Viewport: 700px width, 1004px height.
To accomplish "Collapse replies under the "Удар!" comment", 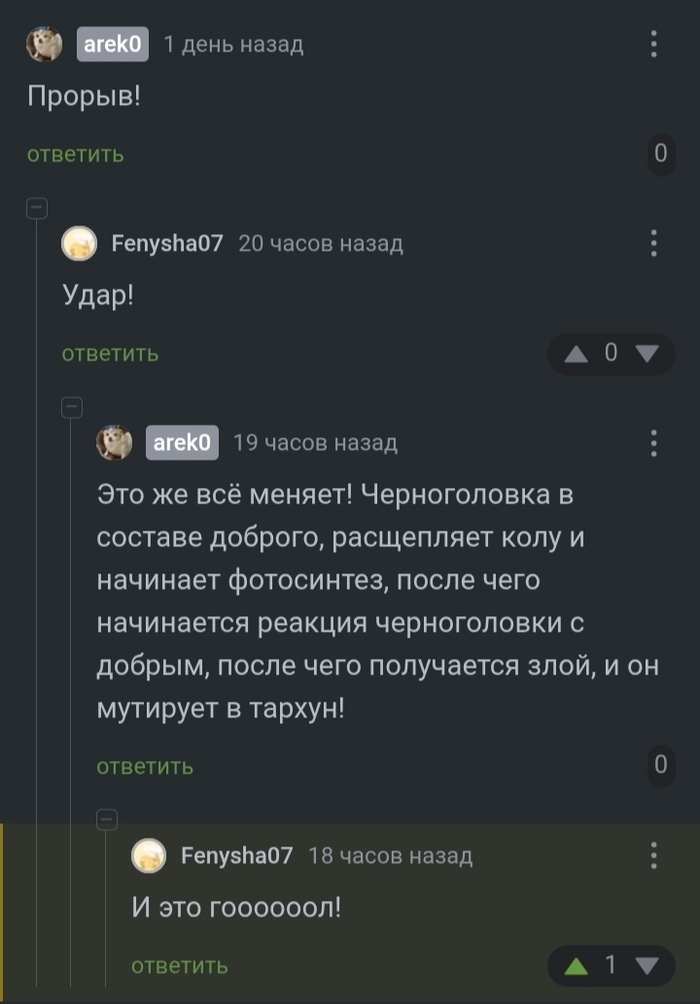I will click(x=72, y=407).
